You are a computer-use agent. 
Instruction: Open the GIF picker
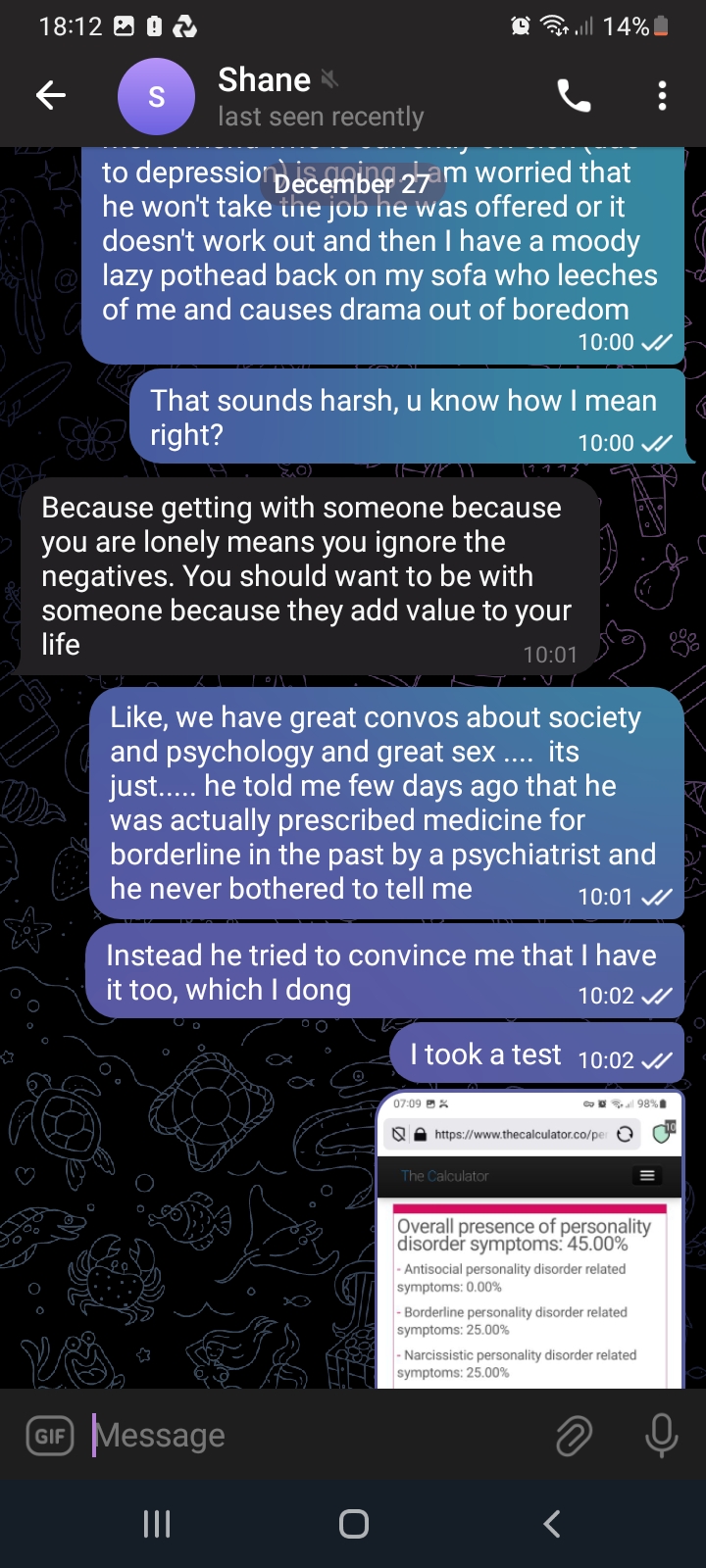(x=49, y=1437)
